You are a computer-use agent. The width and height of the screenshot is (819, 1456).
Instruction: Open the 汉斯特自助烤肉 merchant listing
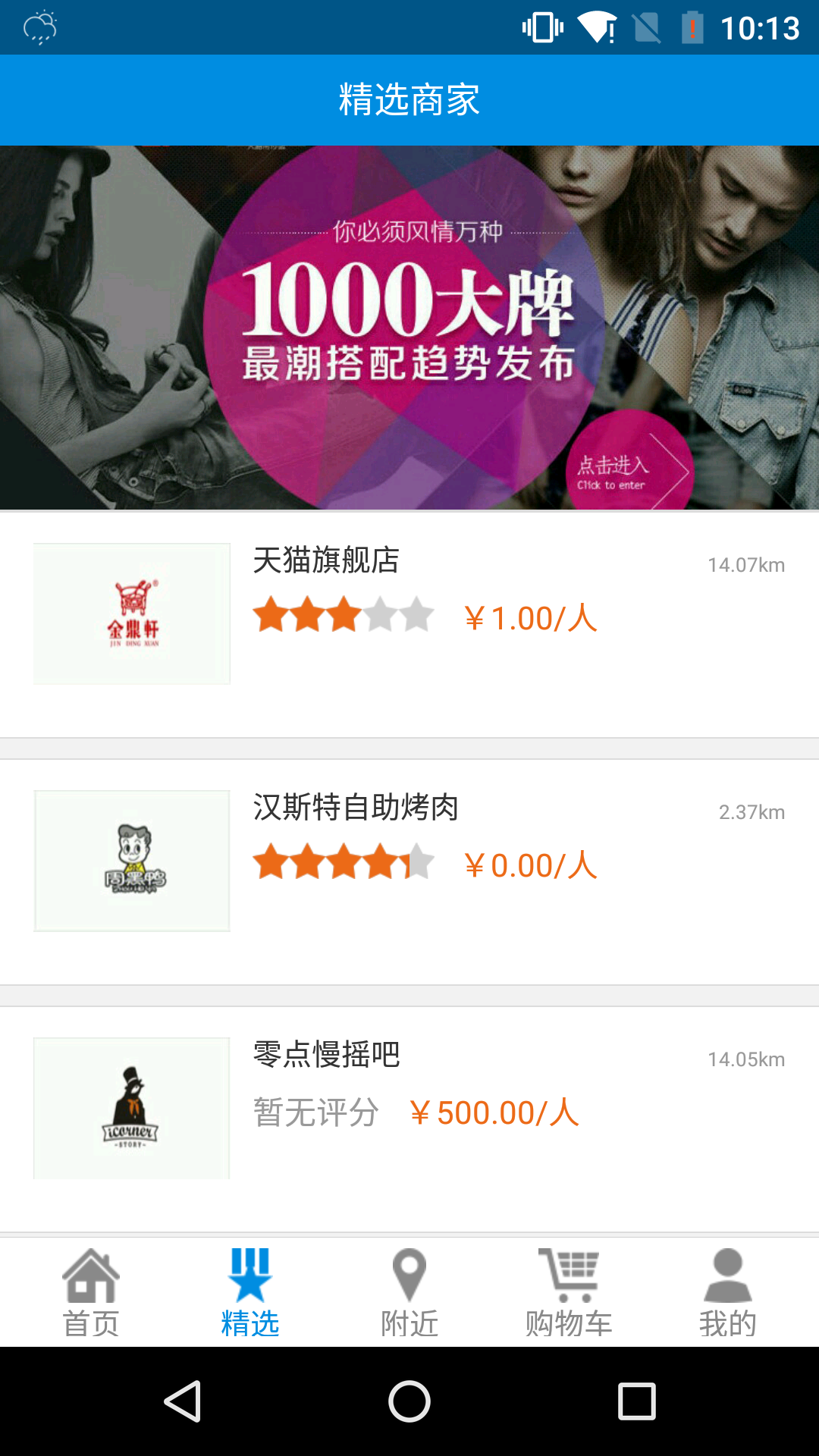409,861
